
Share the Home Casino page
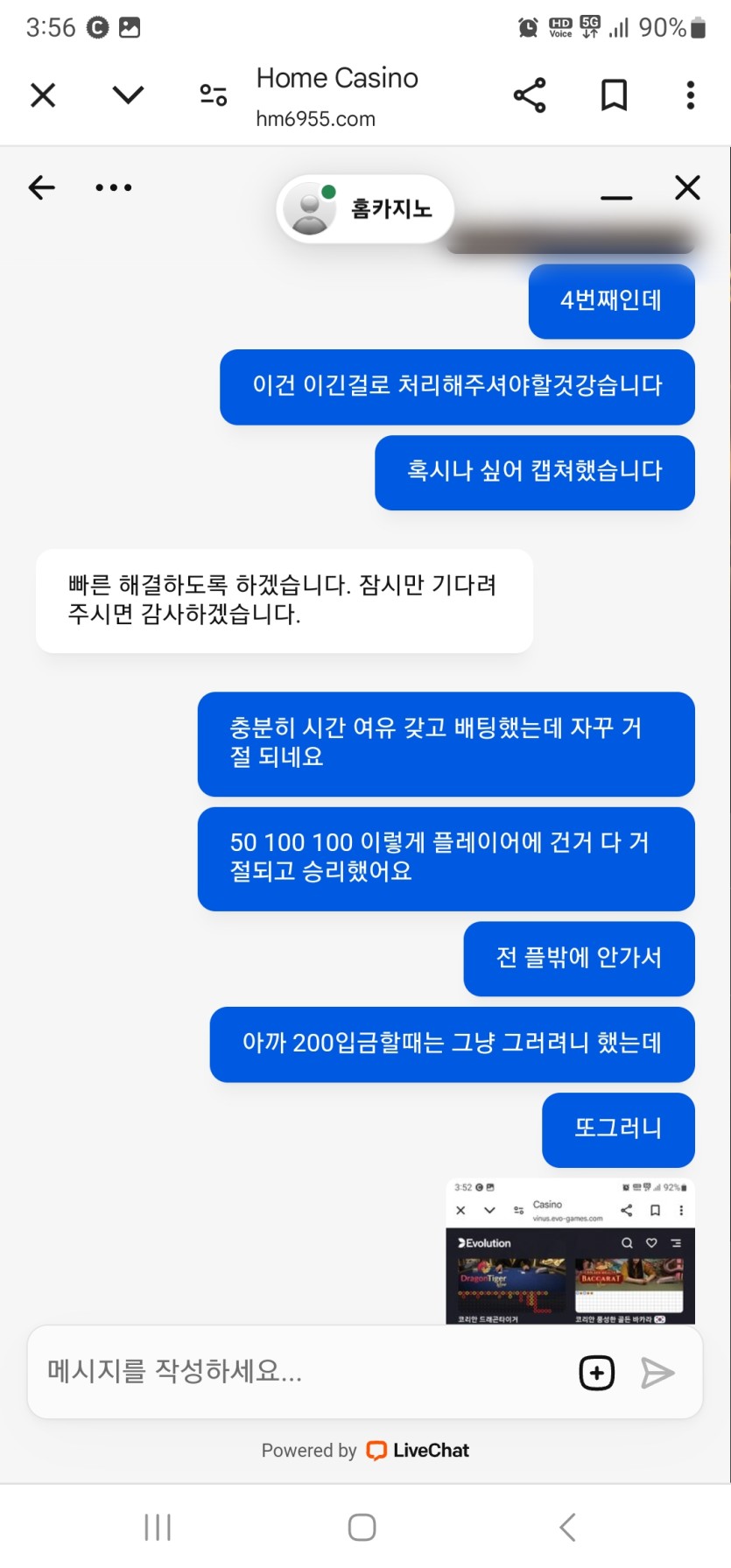pyautogui.click(x=530, y=95)
